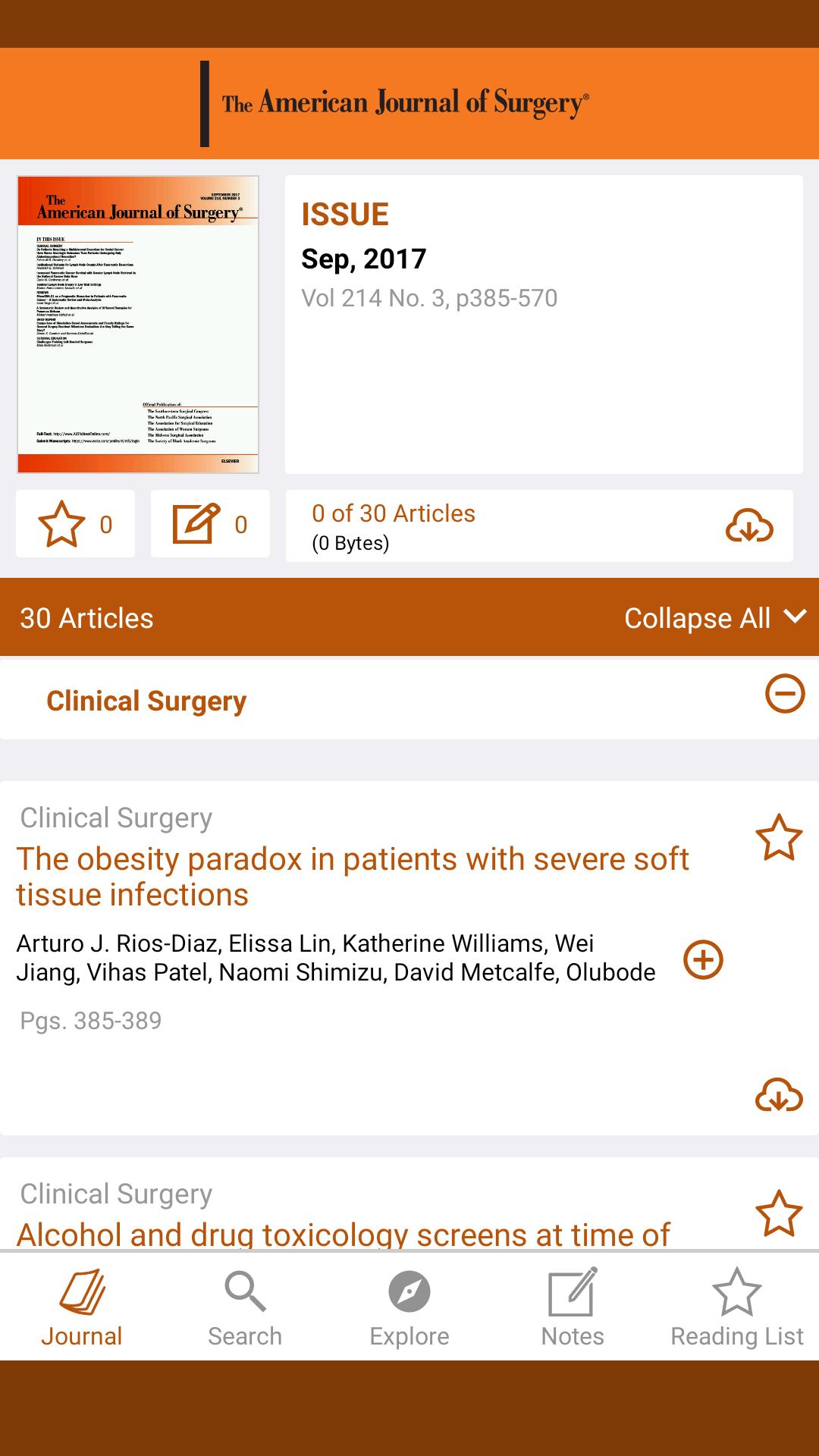Download the obesity paradox article
The height and width of the screenshot is (1456, 819).
point(779,1095)
